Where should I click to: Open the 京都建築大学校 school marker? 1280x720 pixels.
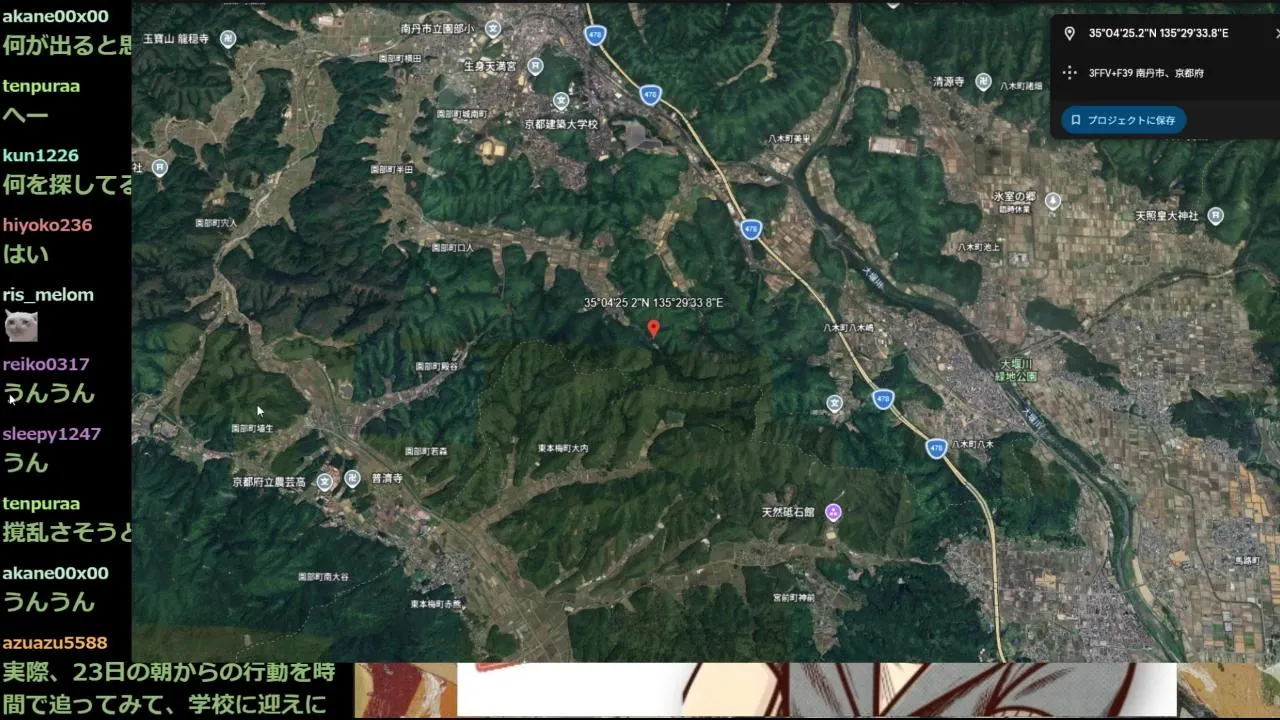pyautogui.click(x=561, y=101)
